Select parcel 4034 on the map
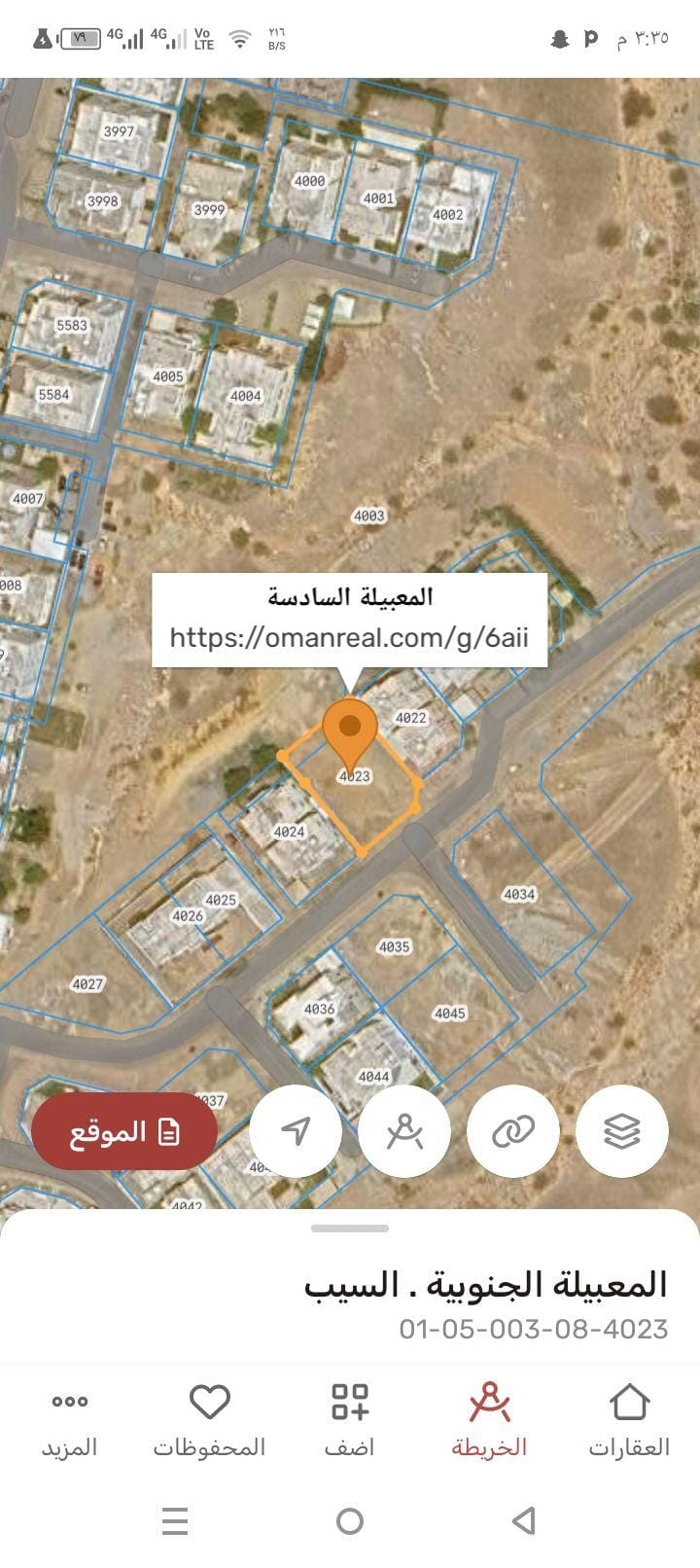This screenshot has height=1568, width=700. 519,892
